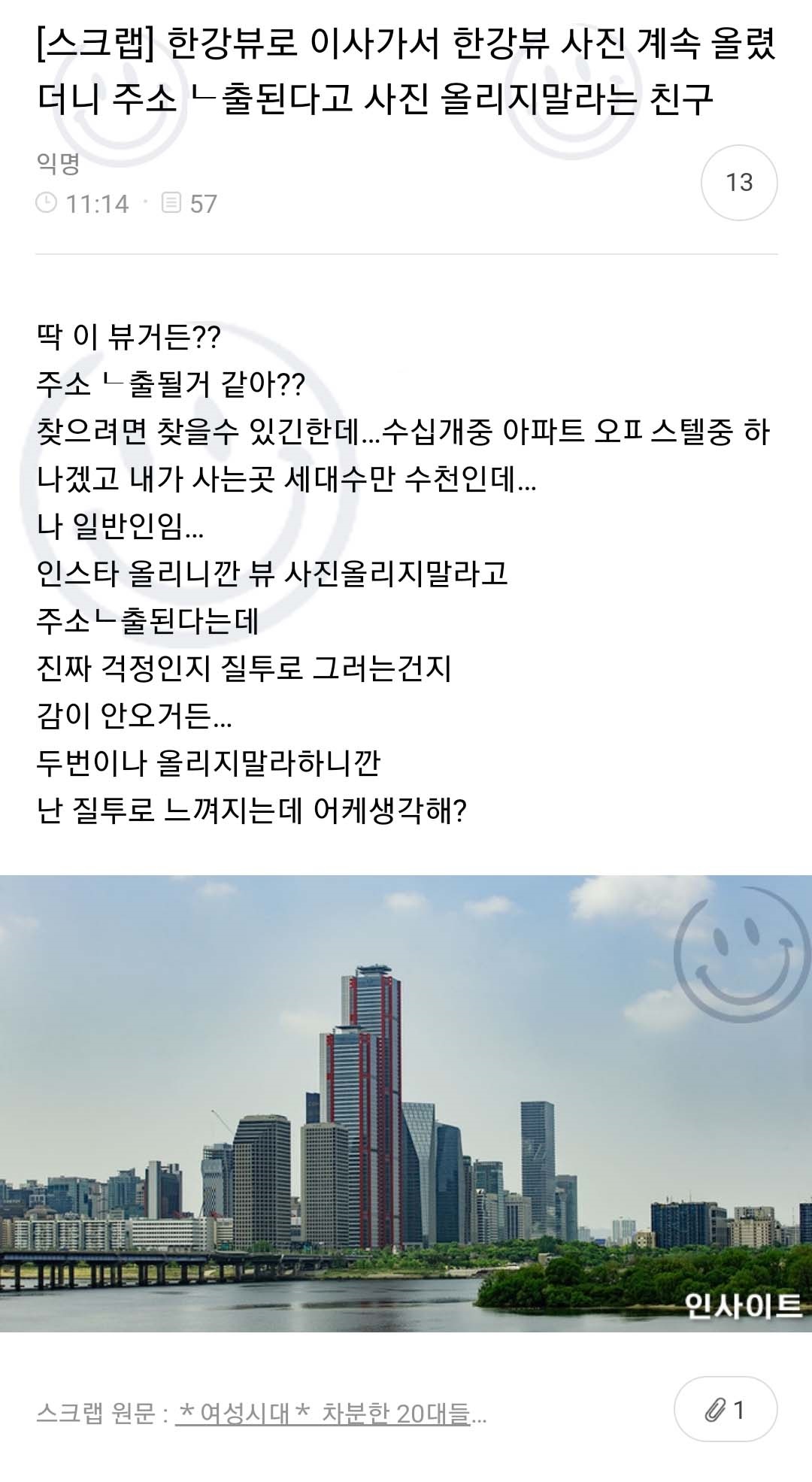Open the scrap source link 여성시대
Image resolution: width=812 pixels, height=1482 pixels.
pos(323,1413)
